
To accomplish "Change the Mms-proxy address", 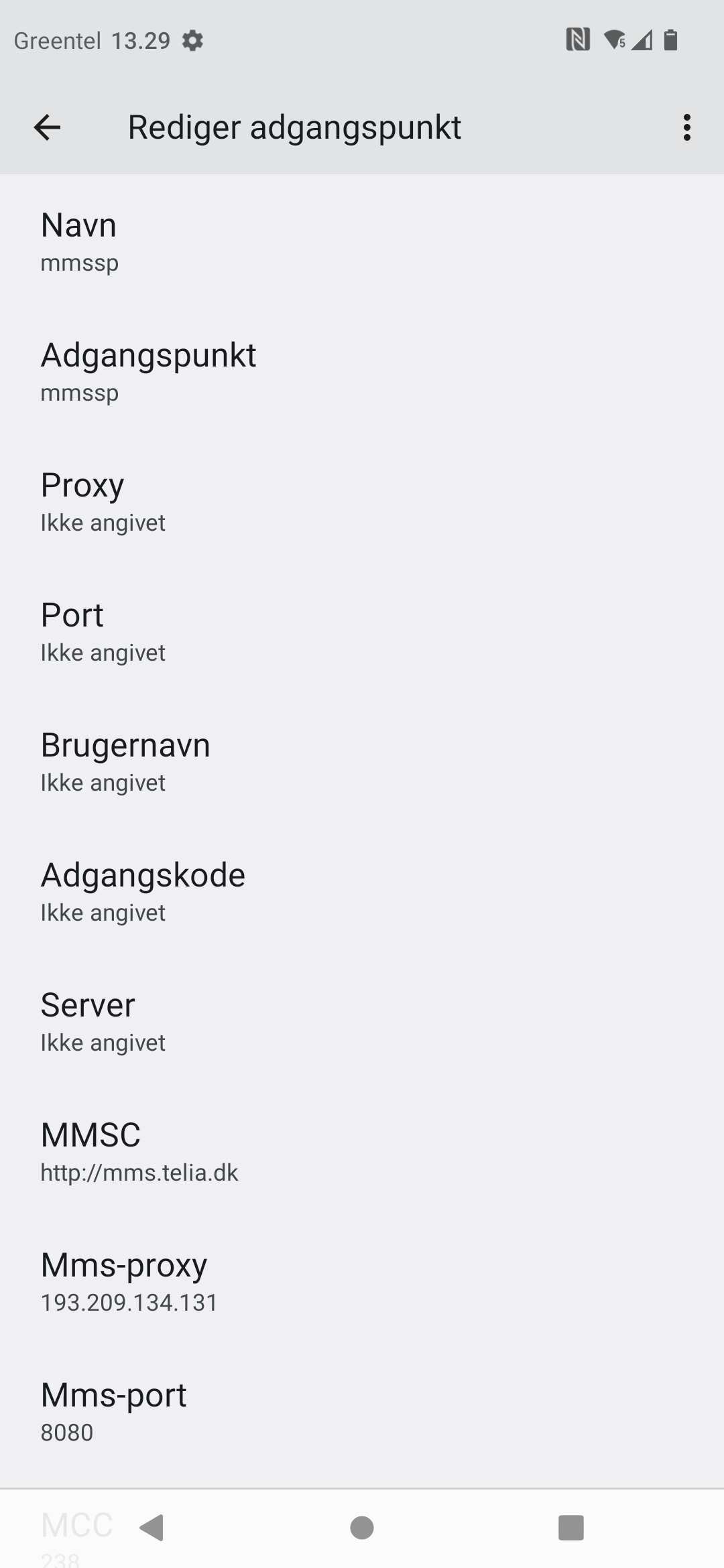I will pos(362,1282).
